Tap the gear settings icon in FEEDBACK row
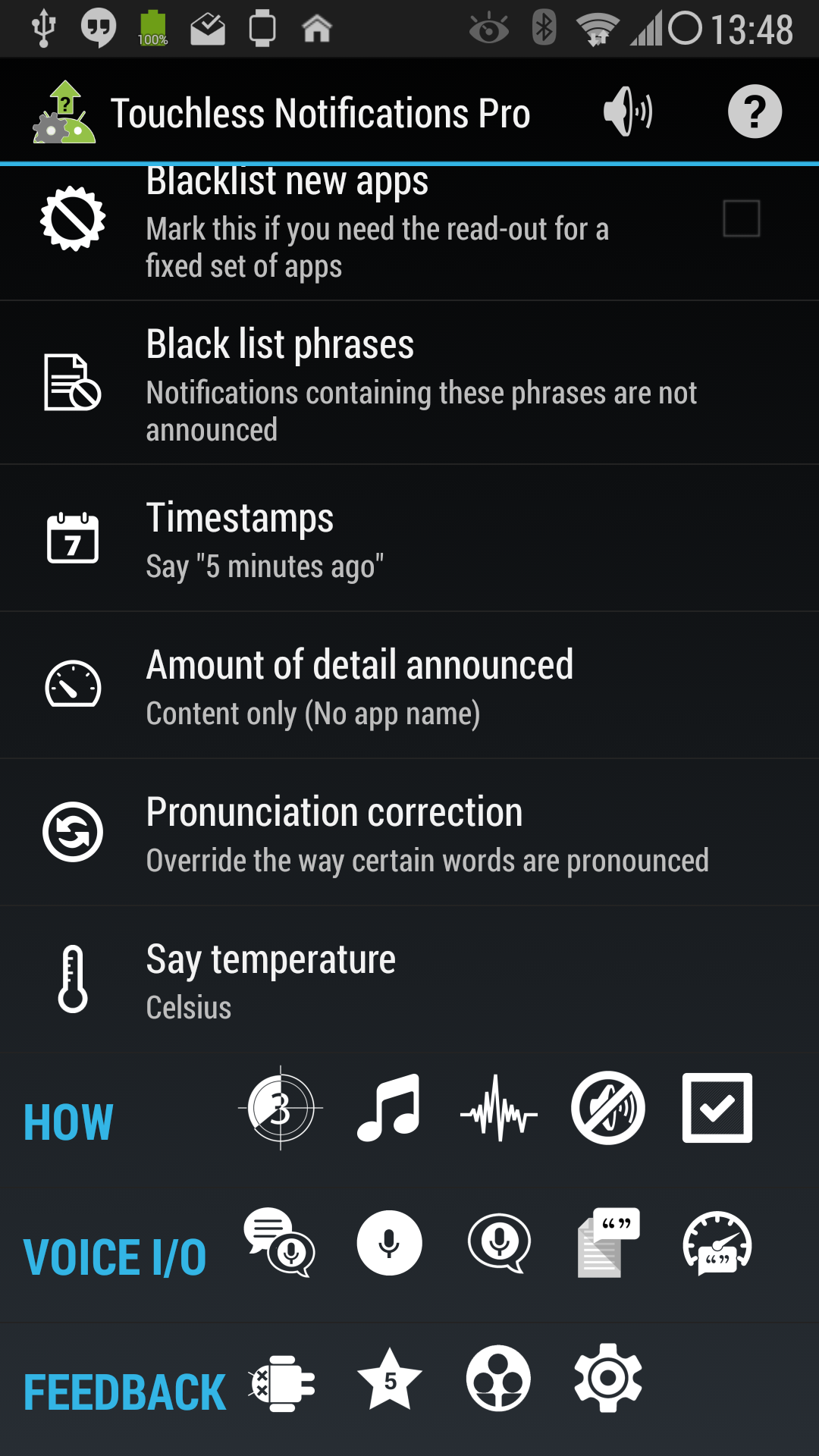 point(608,1378)
